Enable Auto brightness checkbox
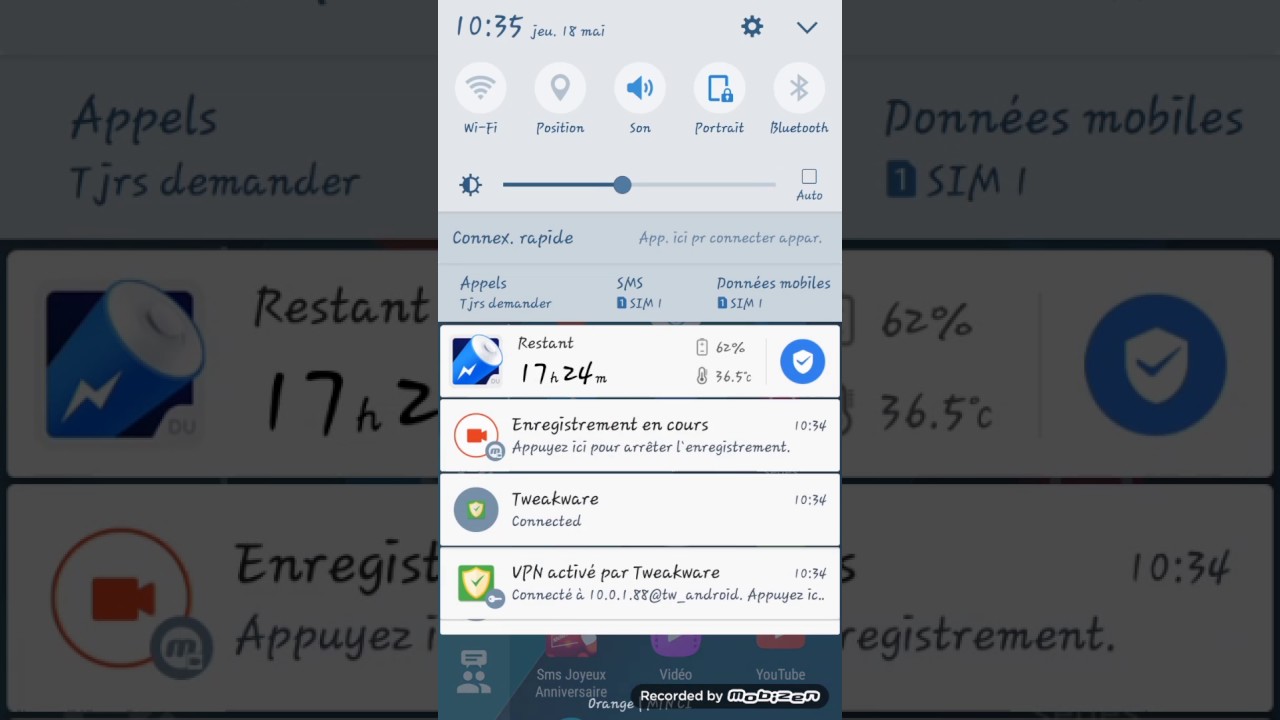Image resolution: width=1280 pixels, height=720 pixels. (x=809, y=177)
